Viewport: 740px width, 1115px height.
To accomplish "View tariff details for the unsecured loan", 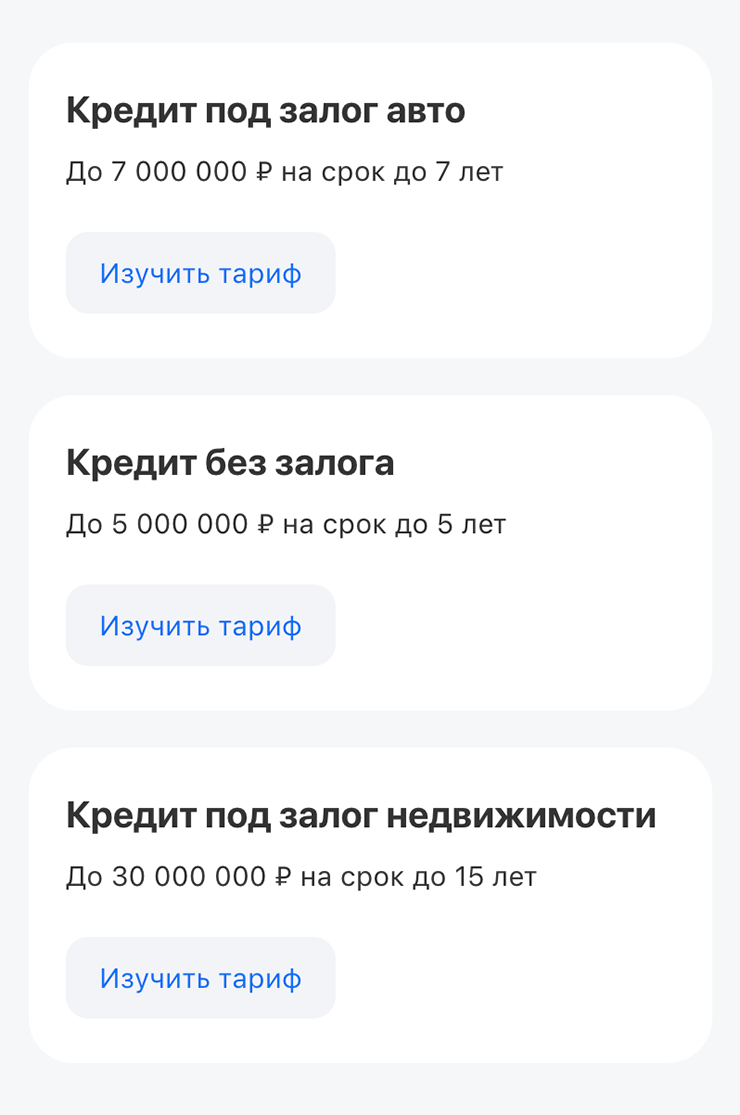I will [x=200, y=624].
